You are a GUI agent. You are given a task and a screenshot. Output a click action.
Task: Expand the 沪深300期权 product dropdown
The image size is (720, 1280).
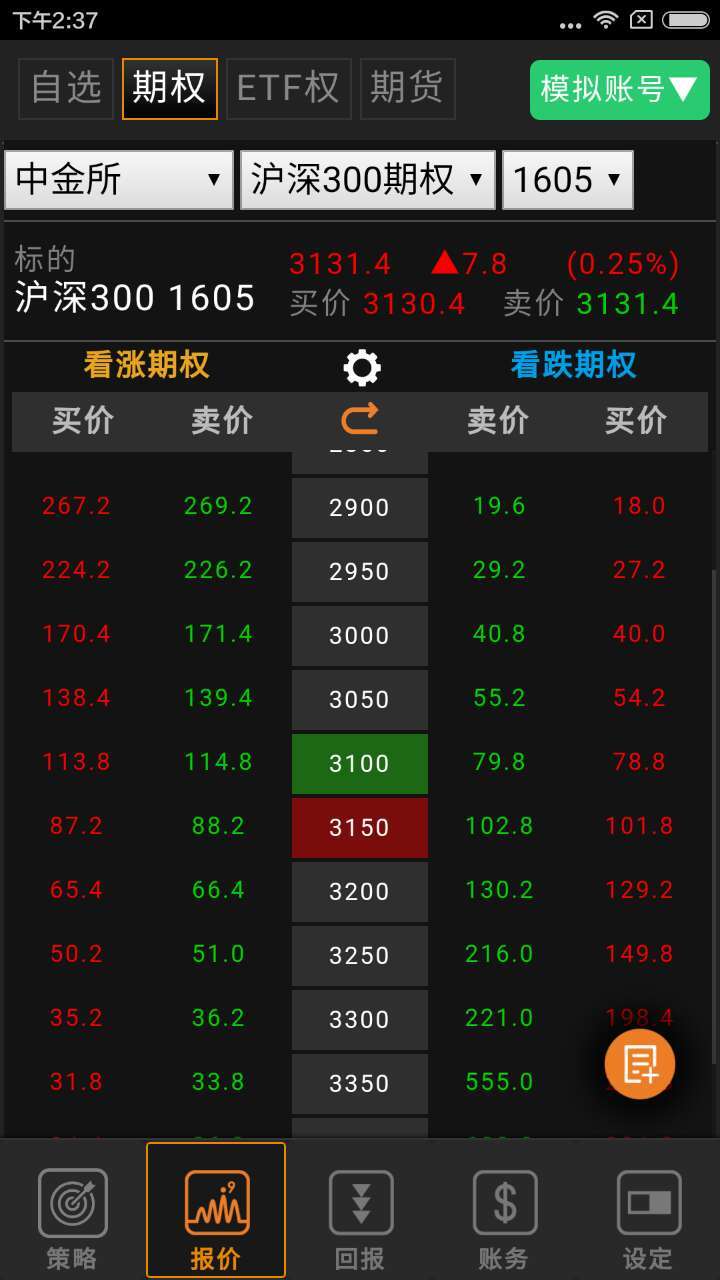click(x=367, y=180)
